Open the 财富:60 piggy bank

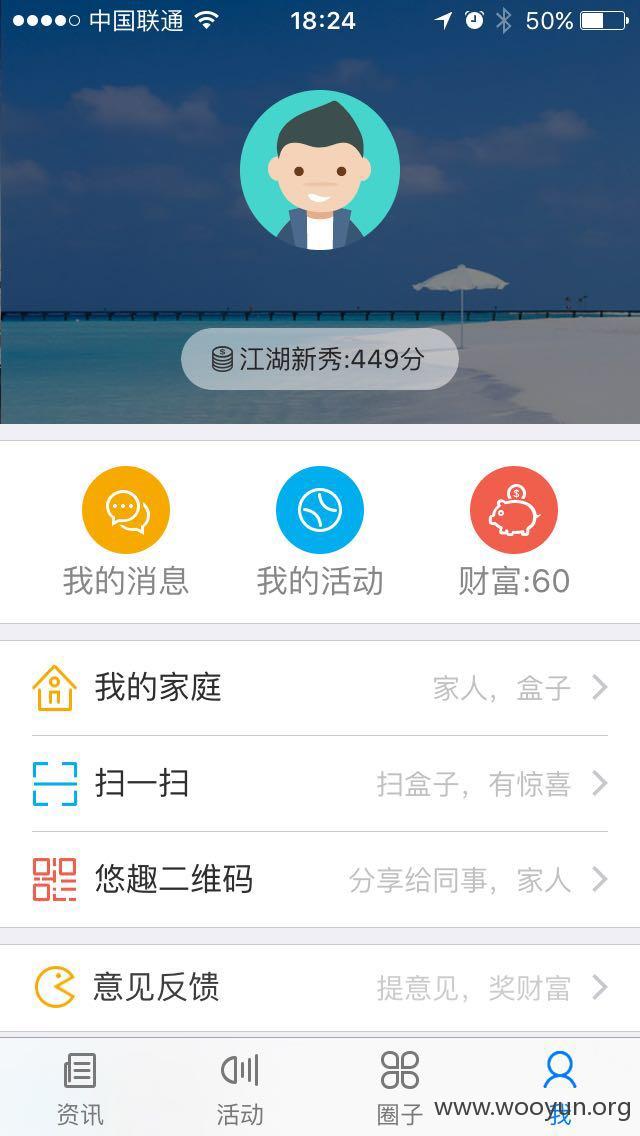514,532
